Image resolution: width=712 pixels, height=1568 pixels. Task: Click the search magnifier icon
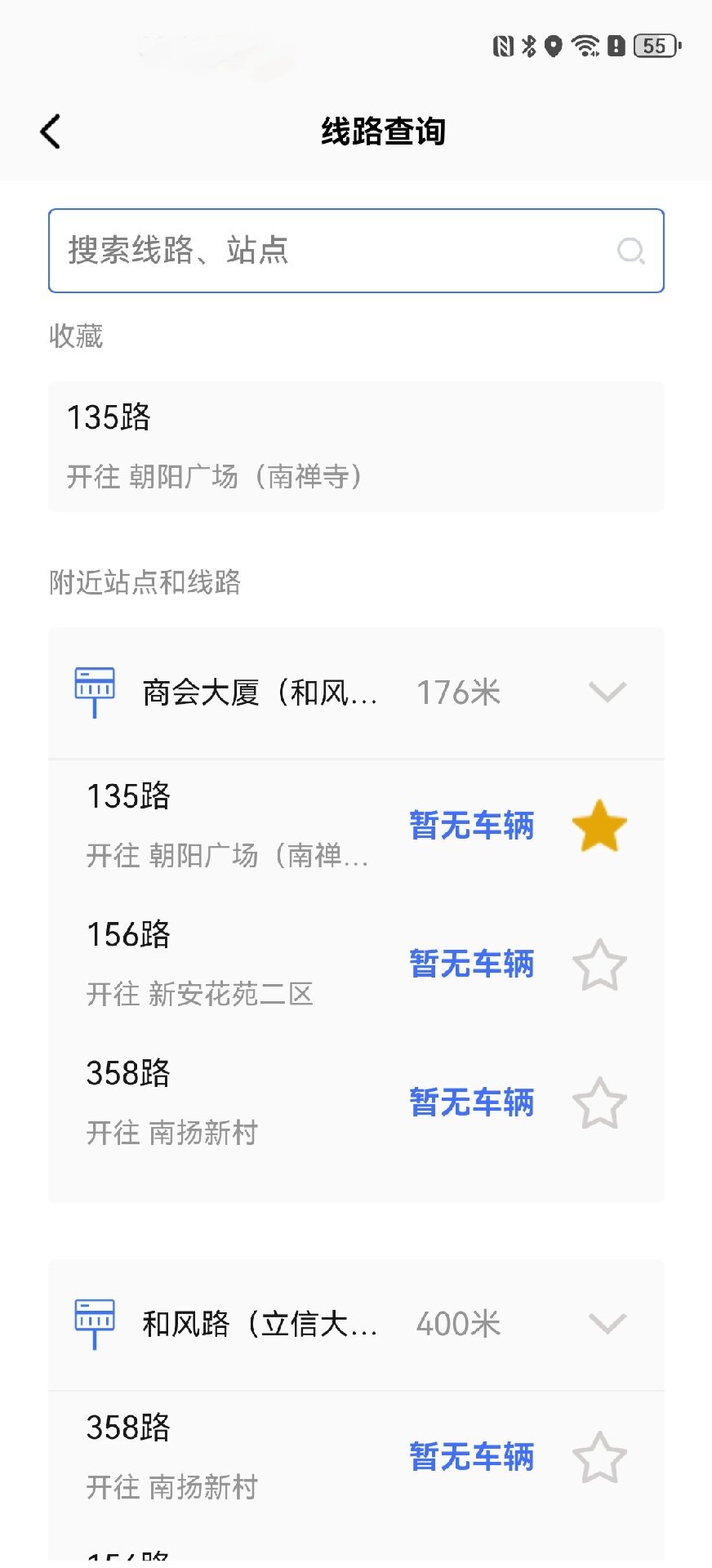pyautogui.click(x=630, y=250)
